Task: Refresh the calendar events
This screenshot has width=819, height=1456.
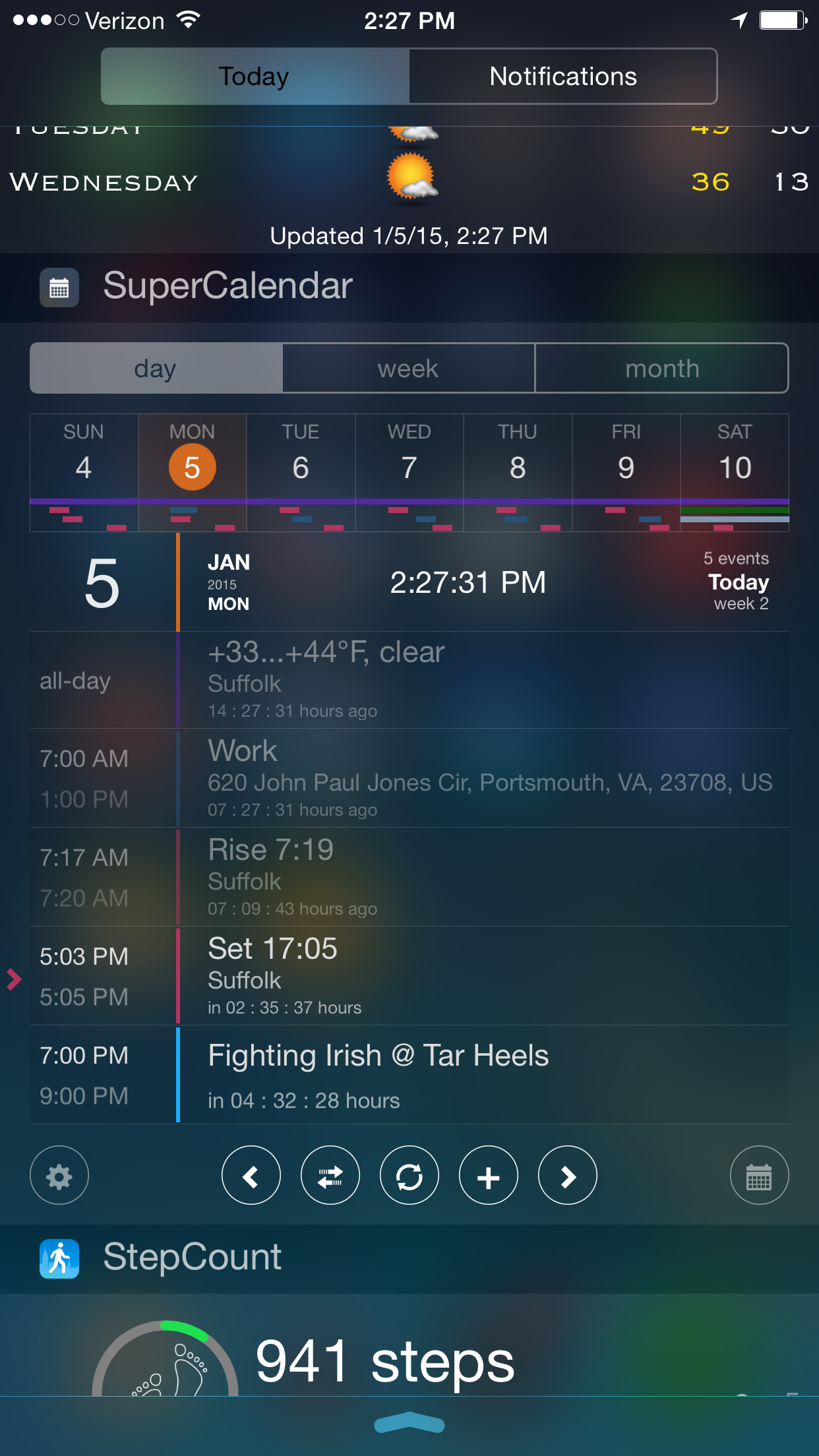Action: pos(409,1176)
